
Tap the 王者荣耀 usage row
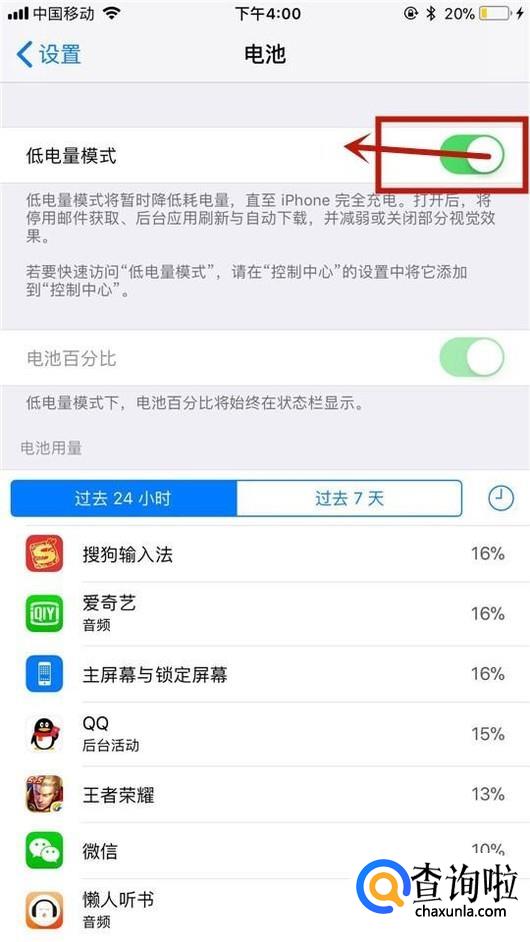tap(265, 794)
